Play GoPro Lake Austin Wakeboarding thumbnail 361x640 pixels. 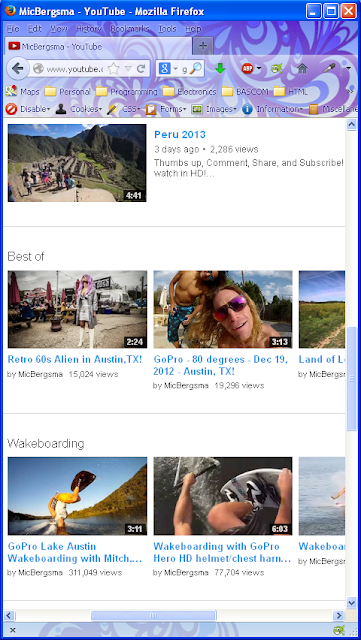[x=77, y=496]
